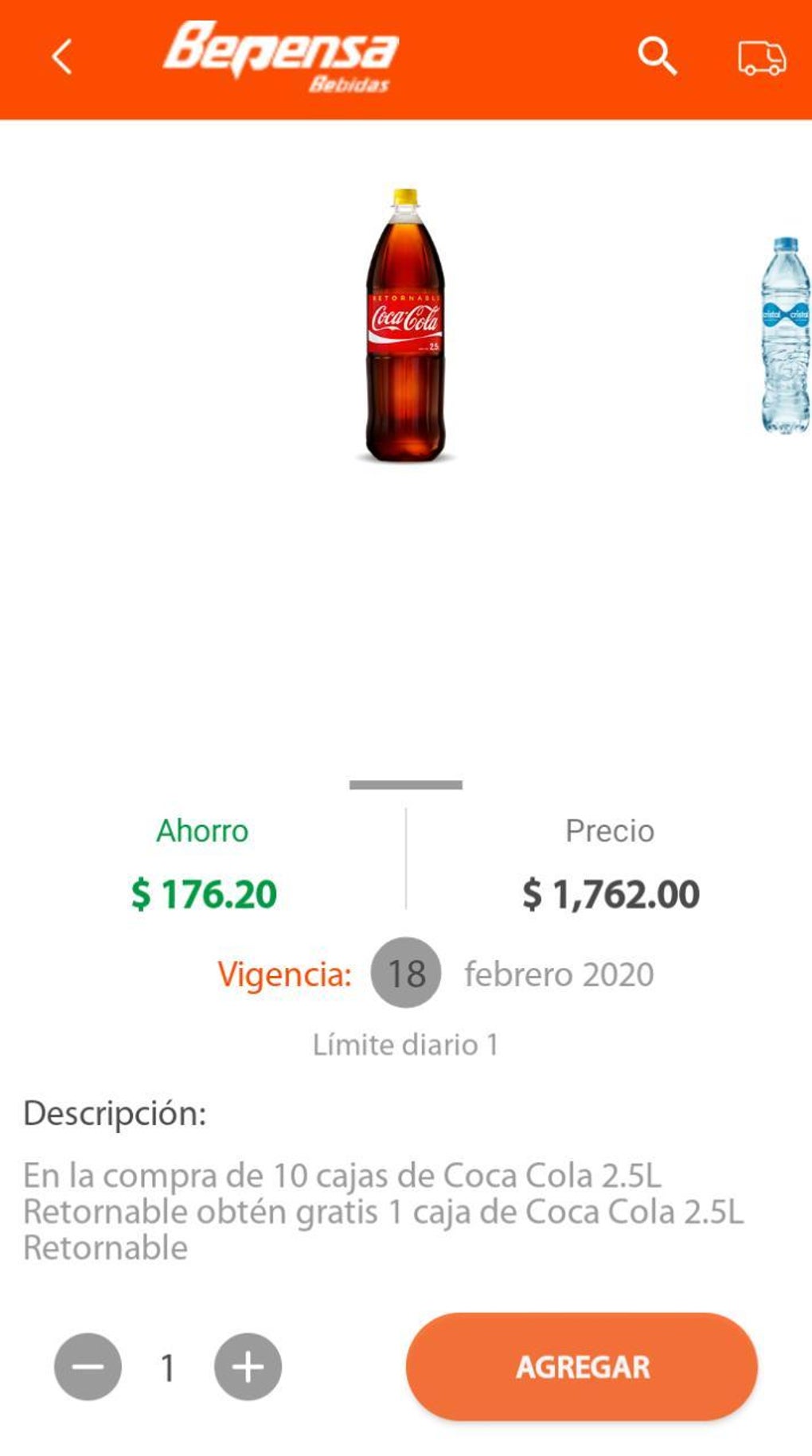Open the delivery truck icon
Screen dimensions: 812x1456
click(x=761, y=58)
